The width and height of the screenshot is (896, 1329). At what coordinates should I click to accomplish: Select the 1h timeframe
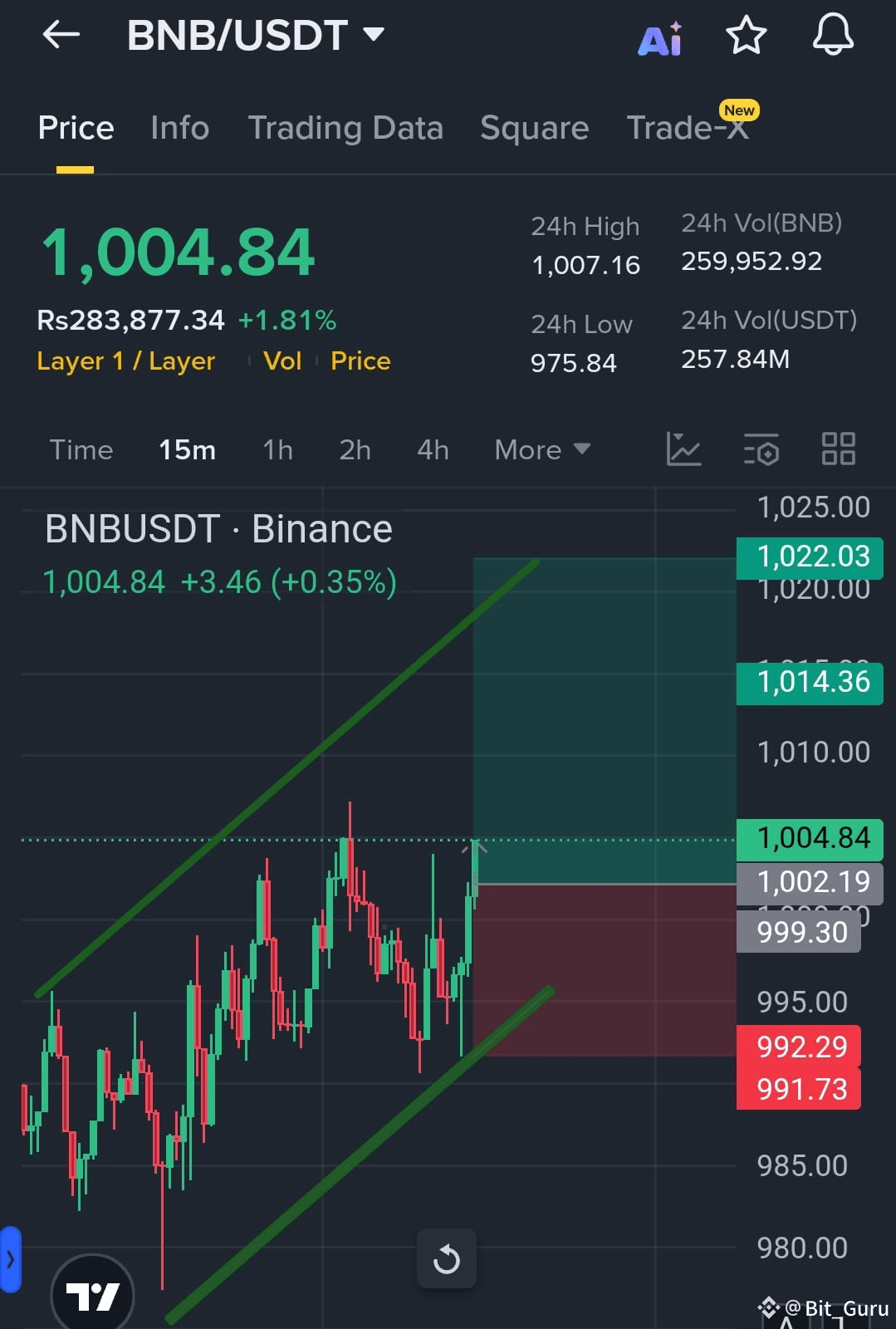pos(277,449)
